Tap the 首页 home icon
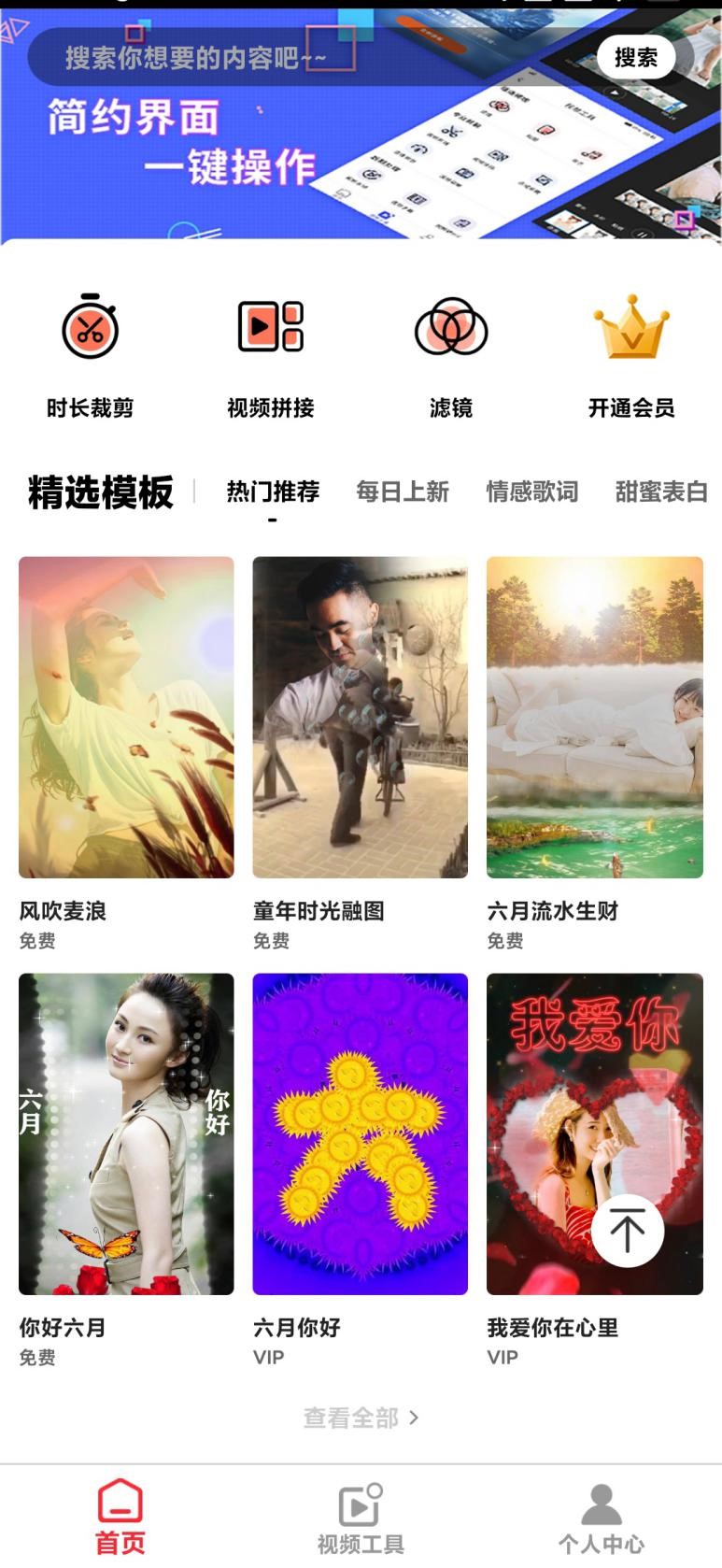Image resolution: width=722 pixels, height=1568 pixels. coord(120,1509)
